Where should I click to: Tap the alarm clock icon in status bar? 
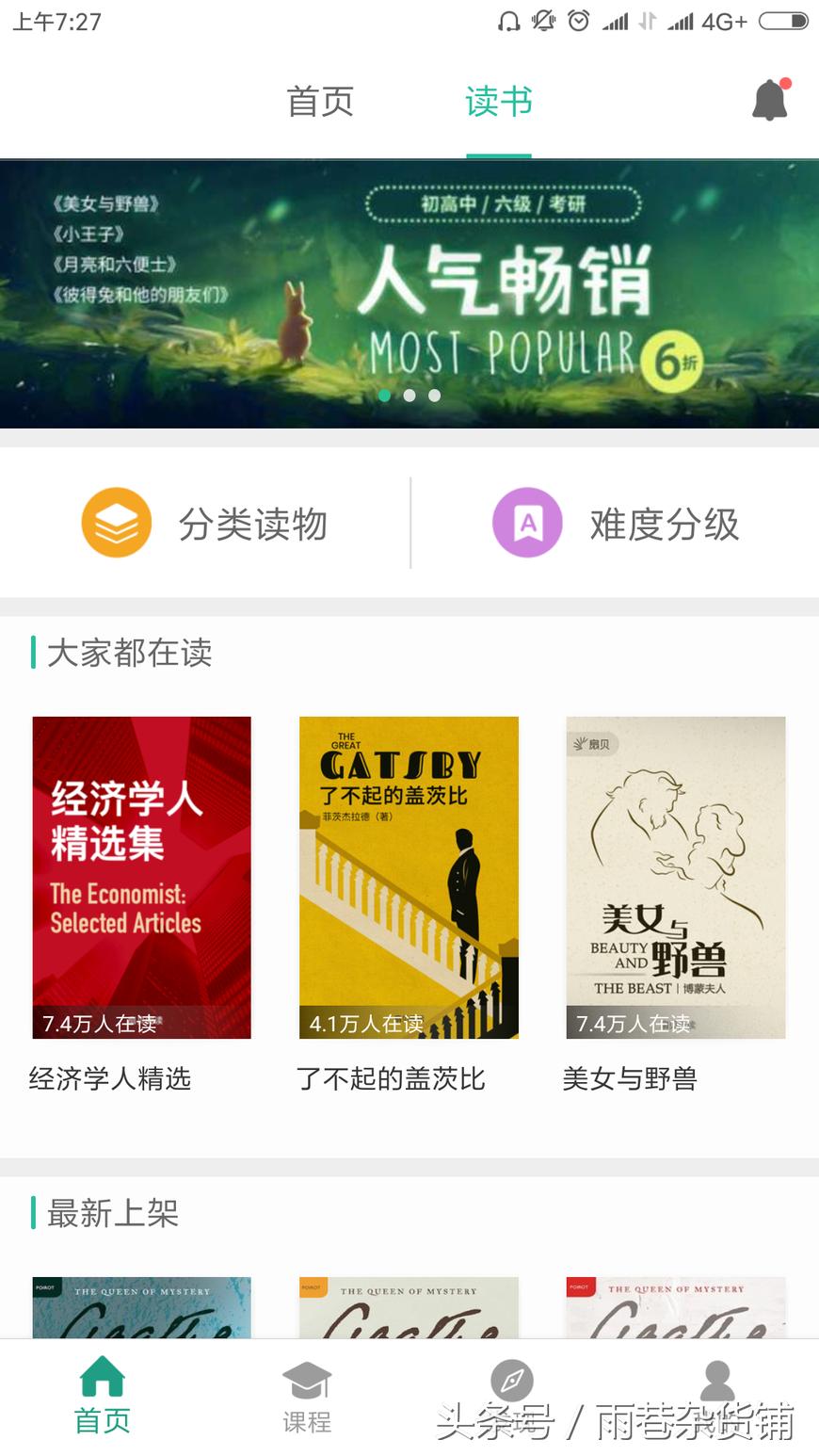pos(577,19)
